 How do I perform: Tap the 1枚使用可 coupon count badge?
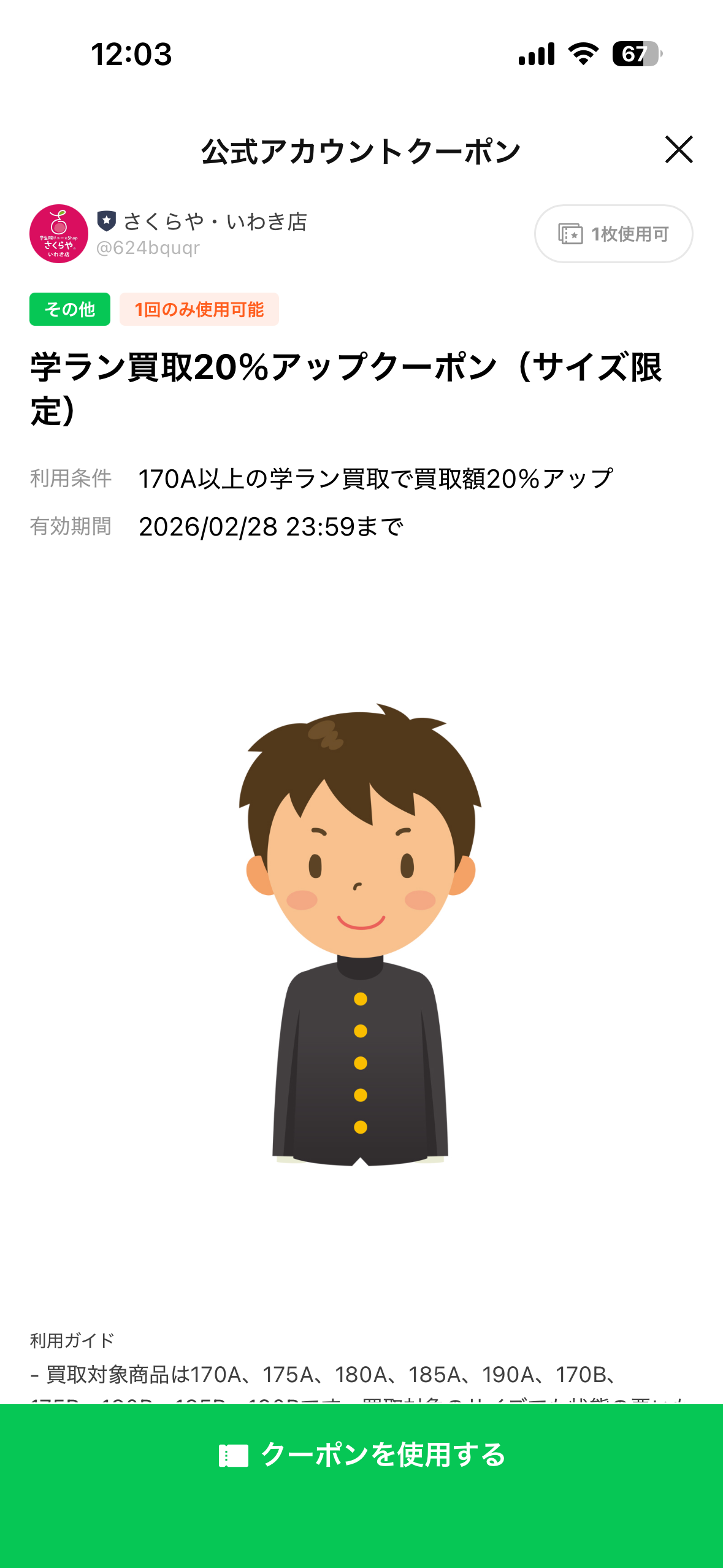coord(613,234)
